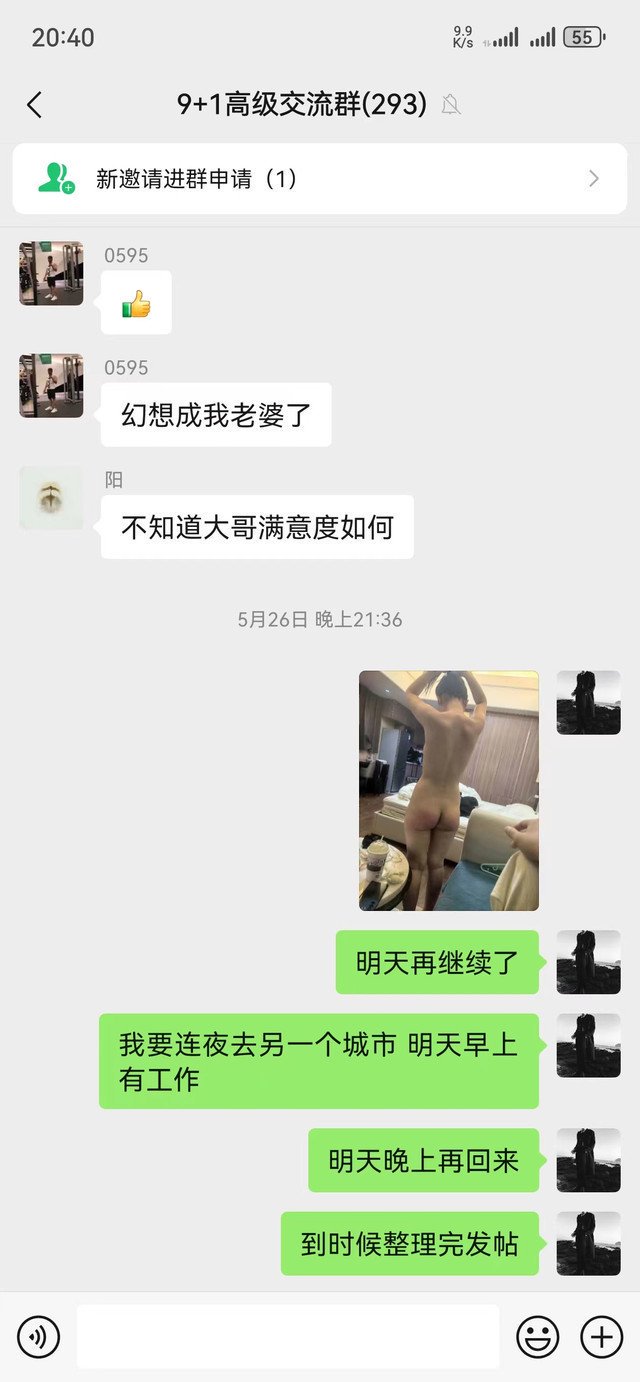Screen dimensions: 640x1382
Task: Open the emoji picker
Action: click(537, 1336)
